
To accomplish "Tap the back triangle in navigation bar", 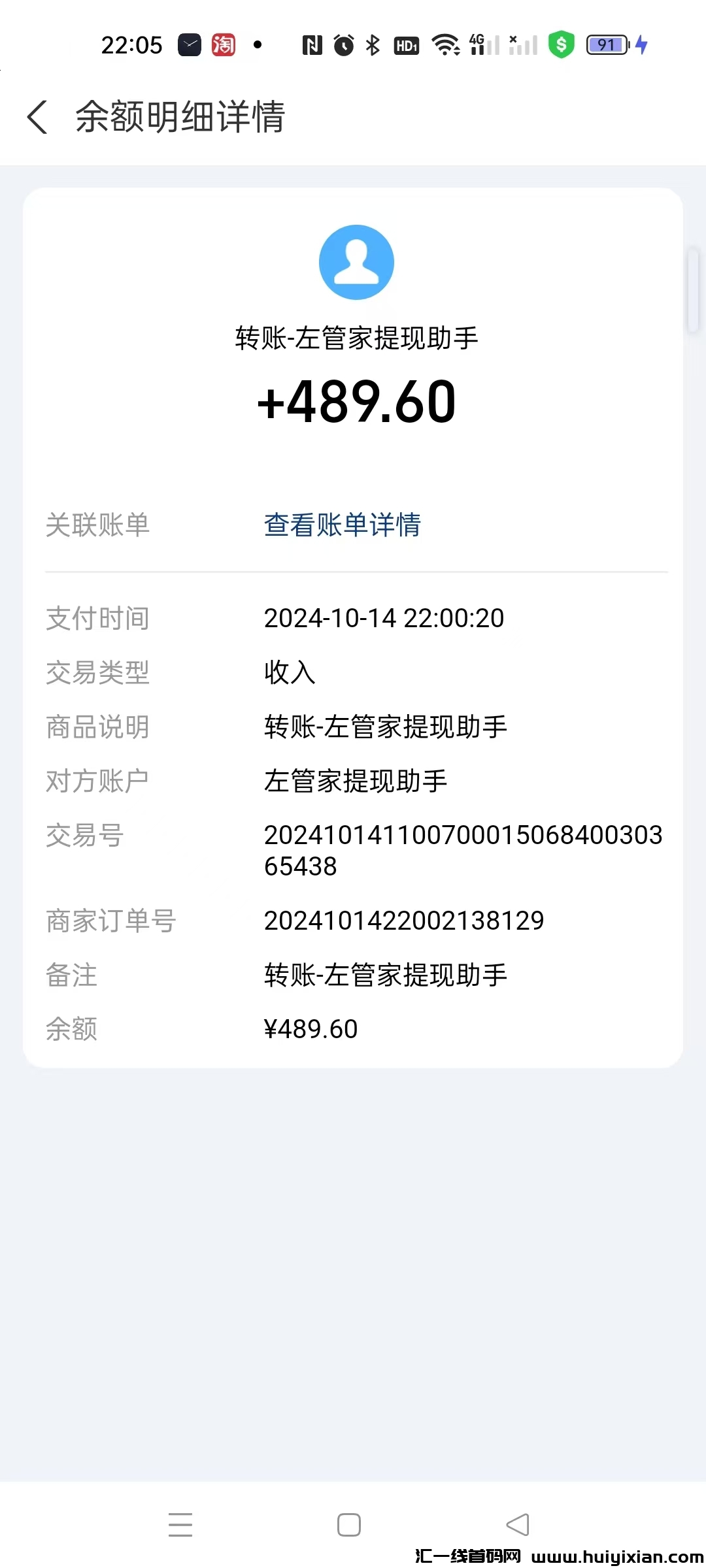I will coord(518,1524).
